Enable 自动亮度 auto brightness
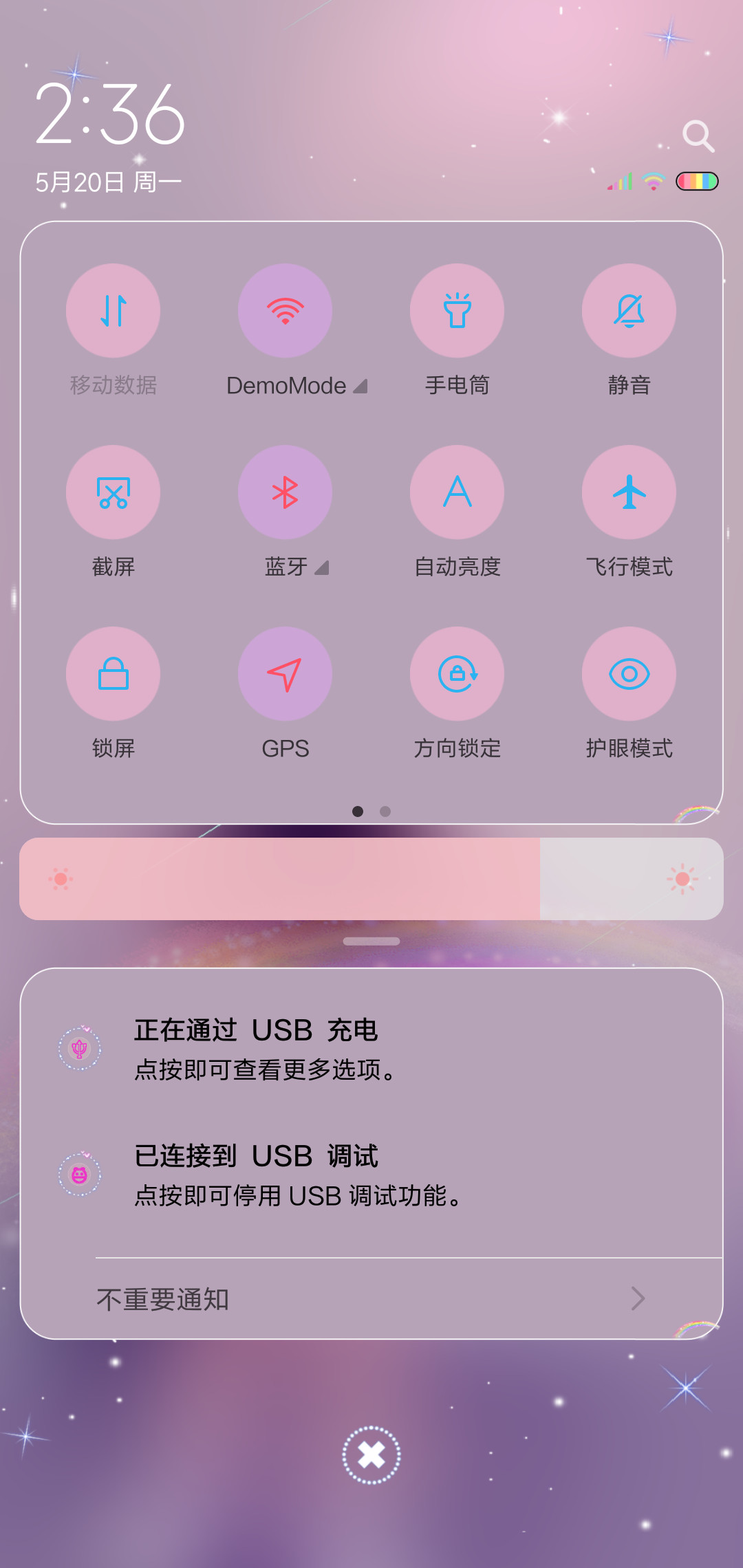The width and height of the screenshot is (743, 1568). [x=457, y=492]
